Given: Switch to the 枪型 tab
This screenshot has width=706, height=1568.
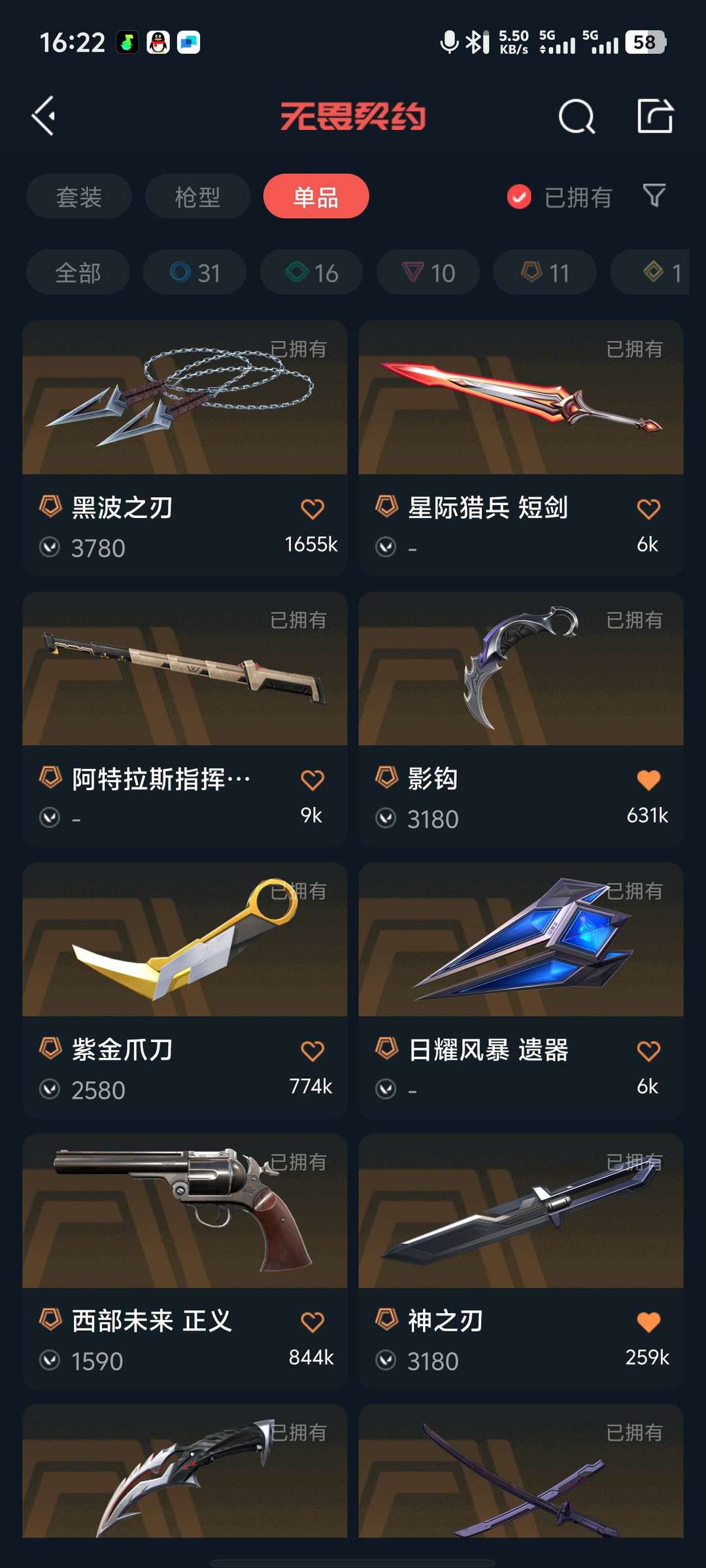Looking at the screenshot, I should coord(197,196).
